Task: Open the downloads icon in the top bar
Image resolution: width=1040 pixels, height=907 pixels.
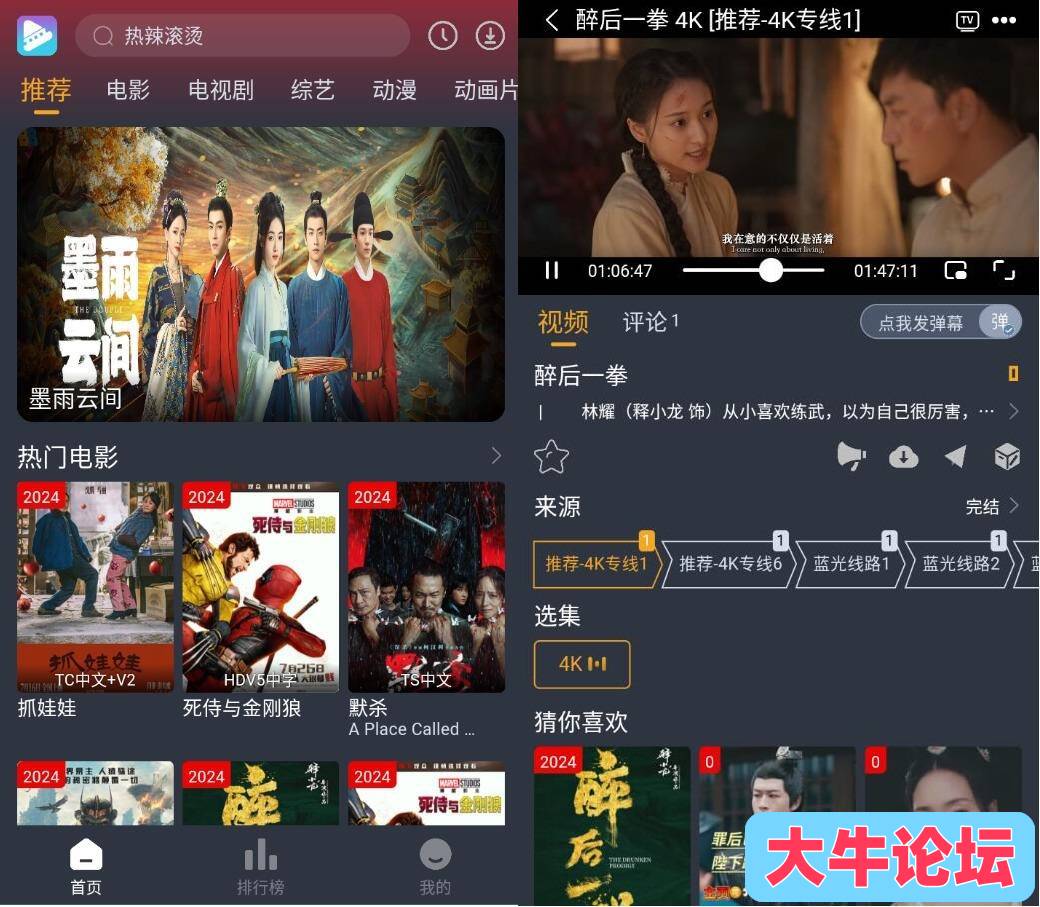Action: coord(489,37)
